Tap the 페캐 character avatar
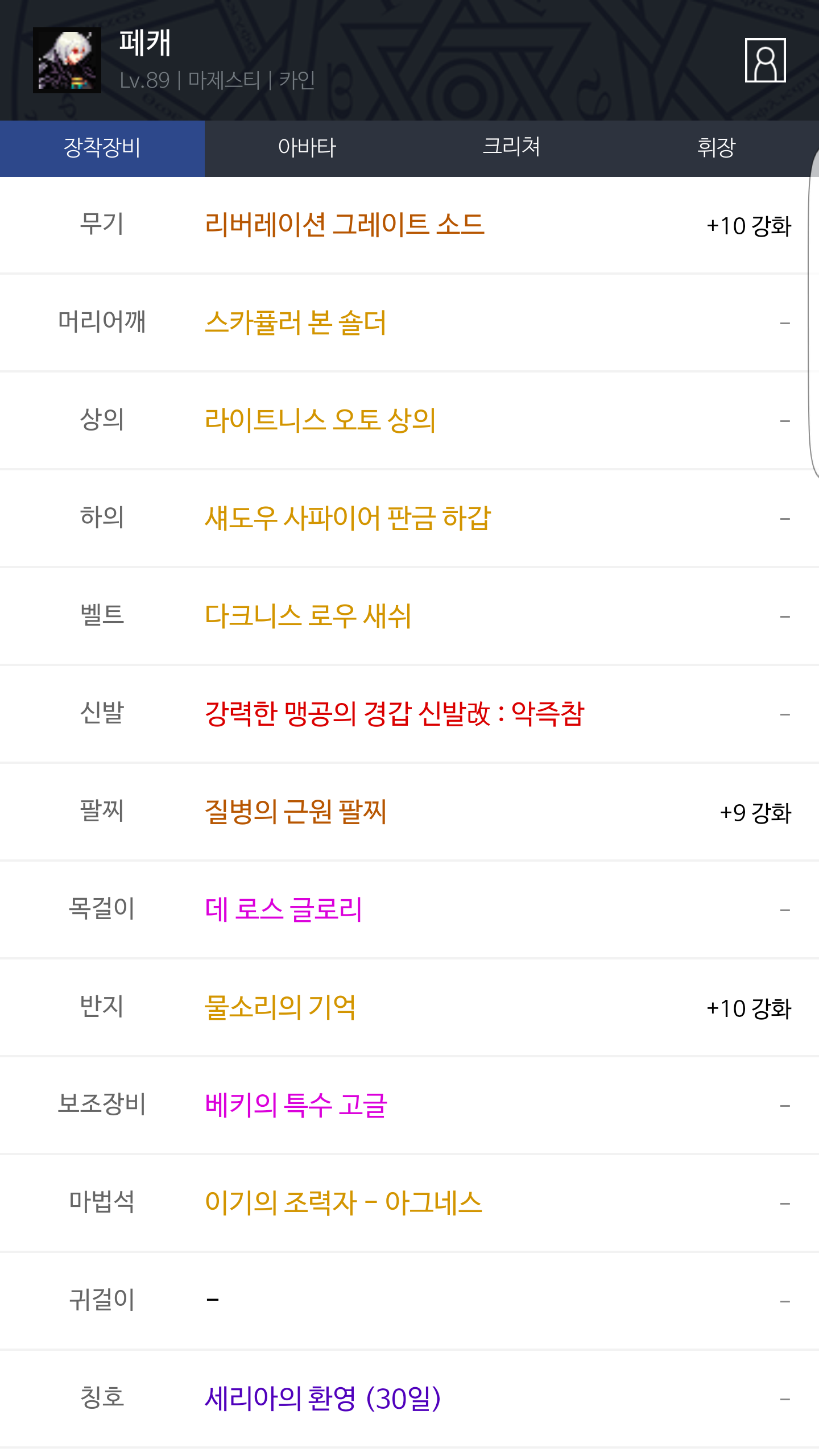 coord(67,60)
